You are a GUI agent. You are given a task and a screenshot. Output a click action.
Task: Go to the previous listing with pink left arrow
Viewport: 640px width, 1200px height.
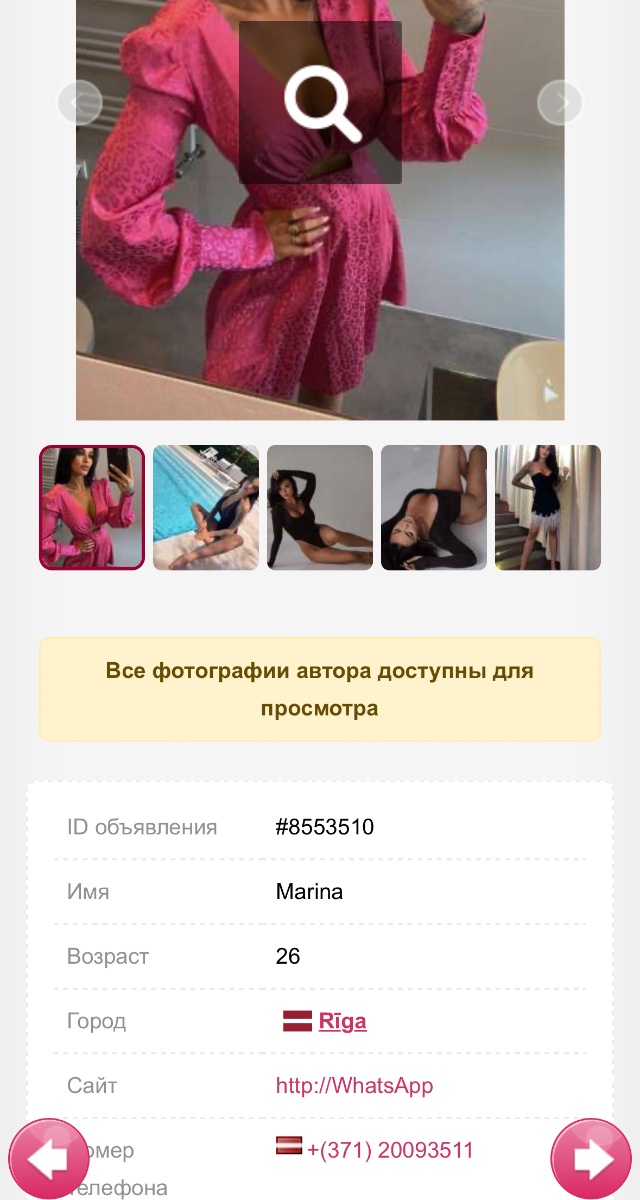(x=49, y=1160)
